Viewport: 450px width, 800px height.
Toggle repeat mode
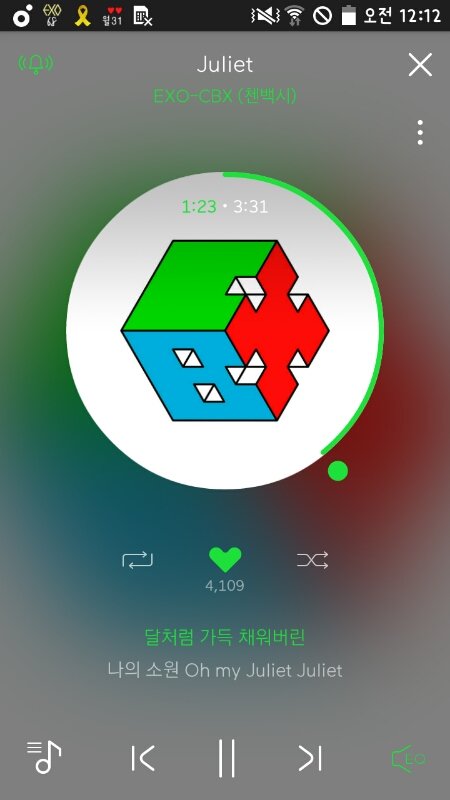[137, 560]
